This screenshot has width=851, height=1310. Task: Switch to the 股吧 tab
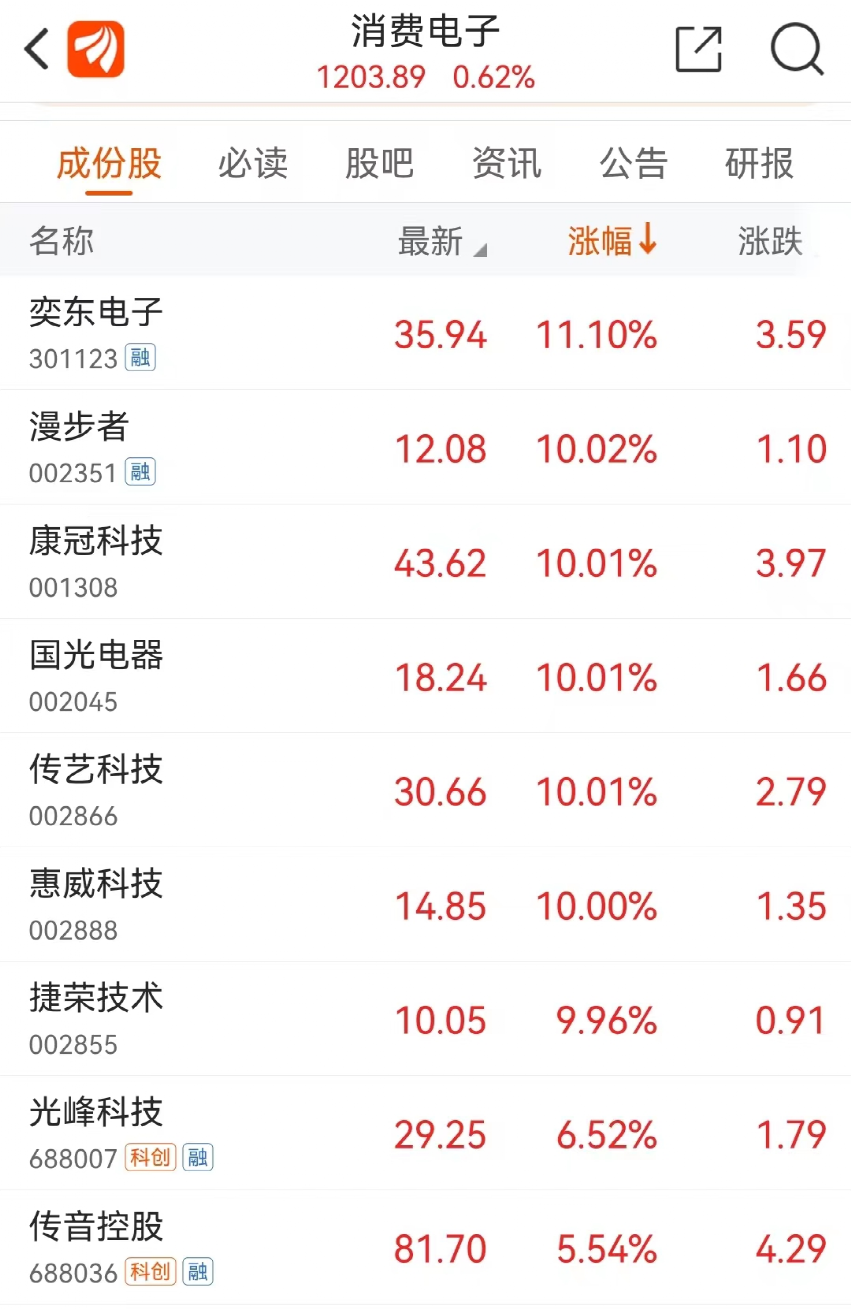point(379,162)
